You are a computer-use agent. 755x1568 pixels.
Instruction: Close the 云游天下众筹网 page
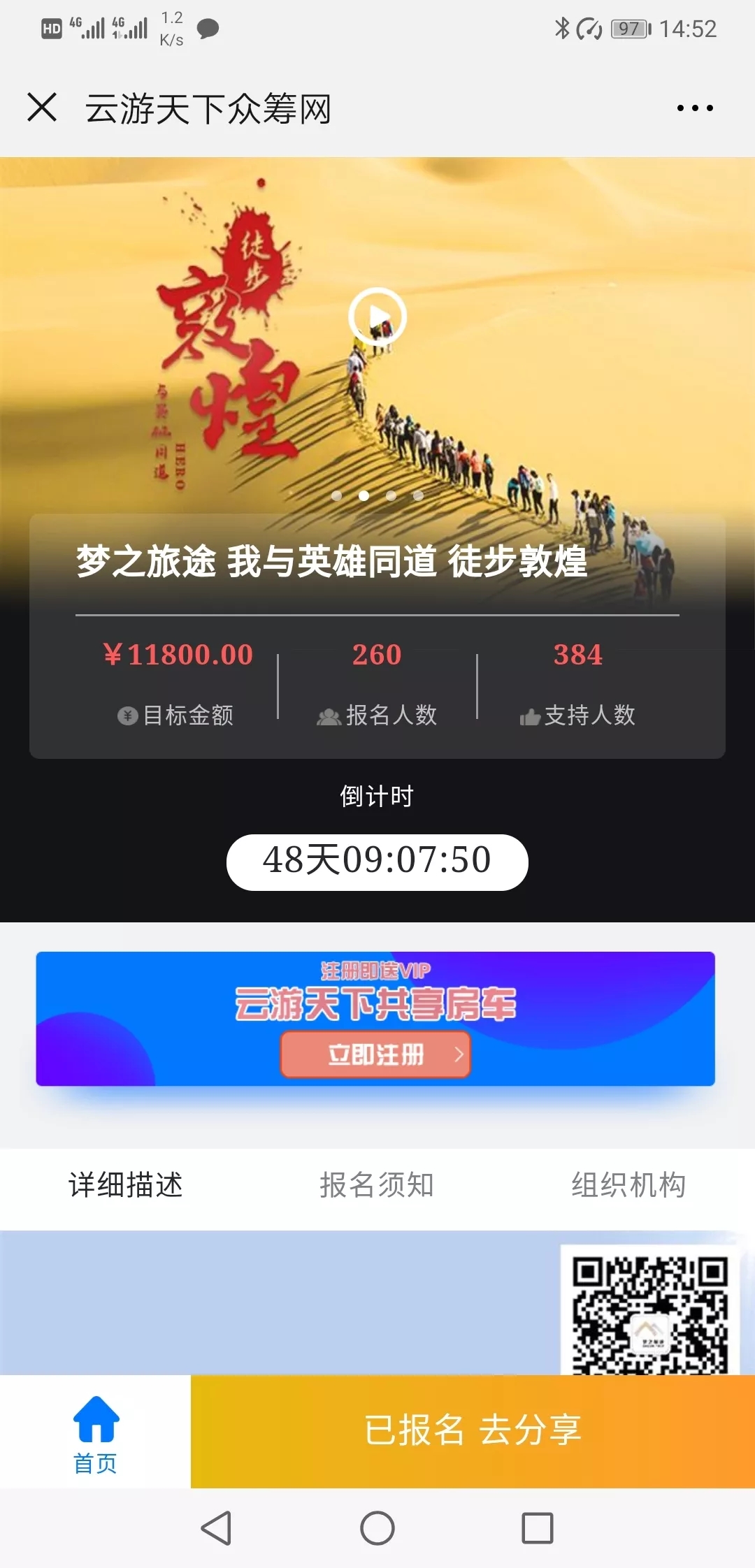pos(42,108)
